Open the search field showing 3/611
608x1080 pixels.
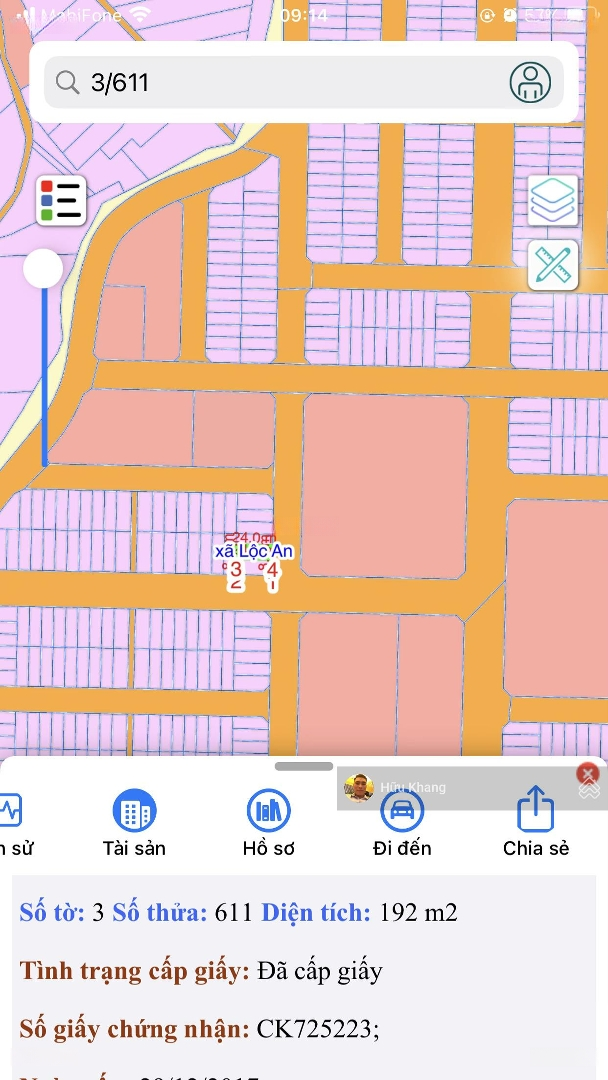(275, 83)
